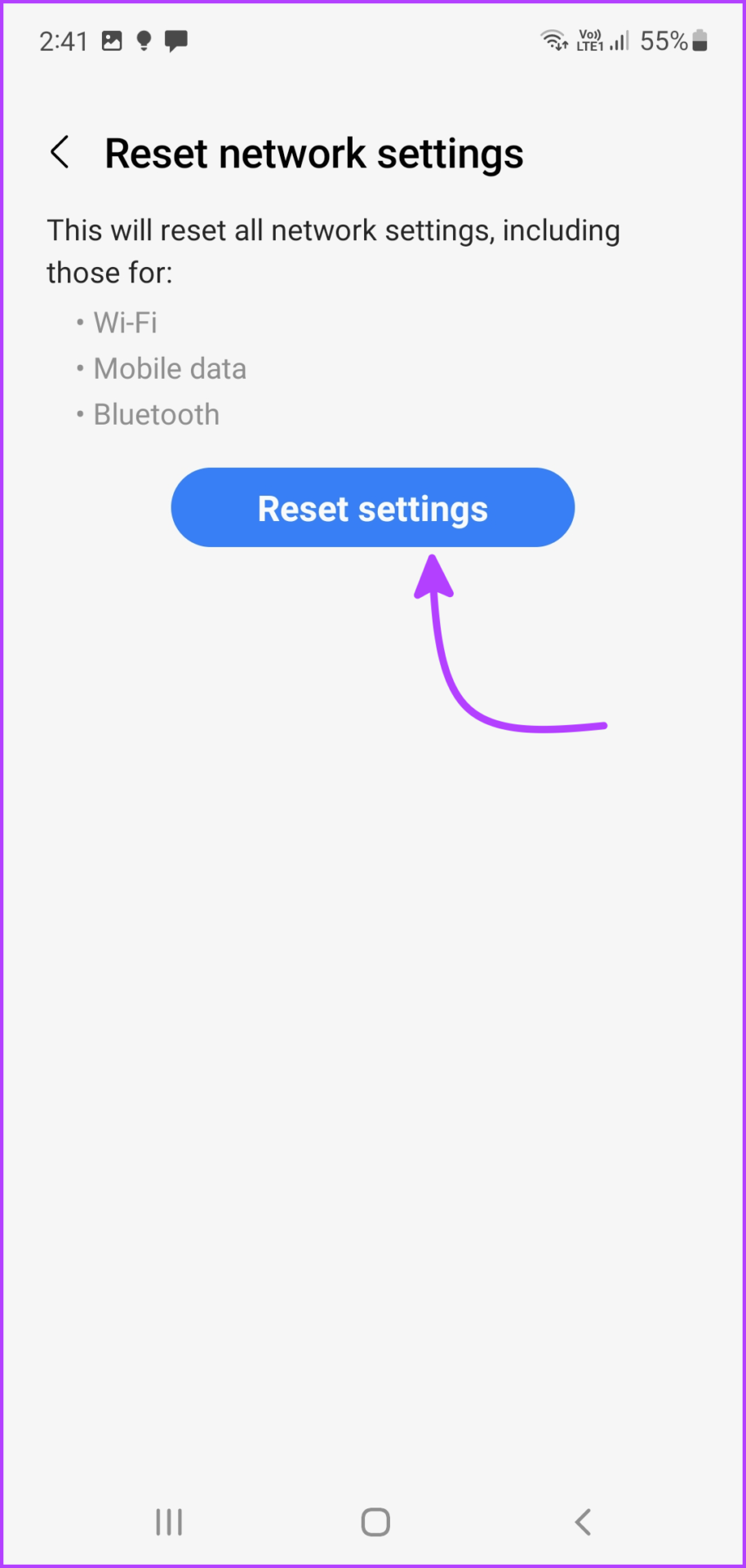
Task: Tap the back arrow next to the title
Action: (59, 152)
